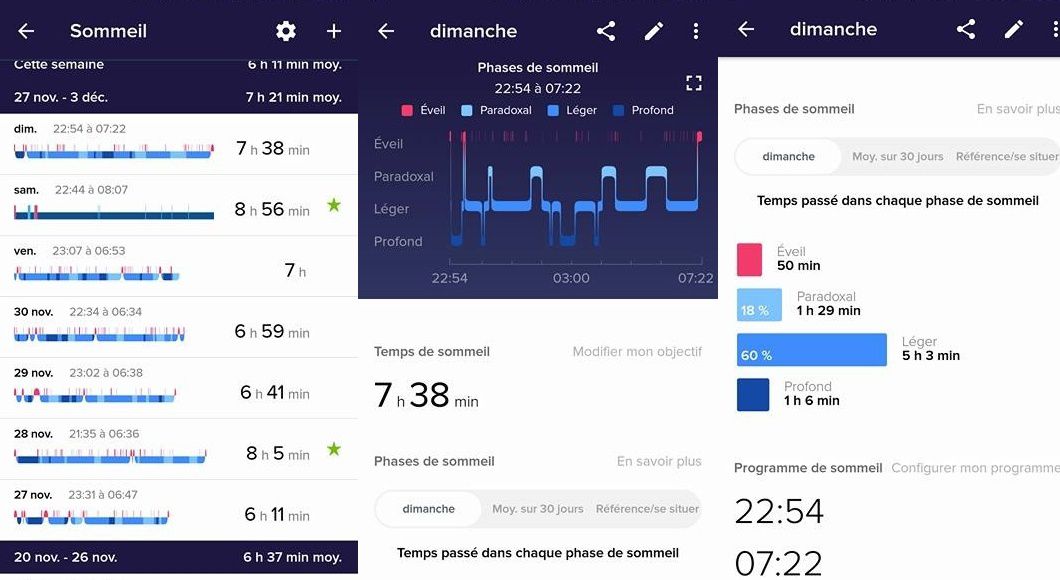The height and width of the screenshot is (580, 1060).
Task: Open the 27 nov. sleep record
Action: [178, 510]
